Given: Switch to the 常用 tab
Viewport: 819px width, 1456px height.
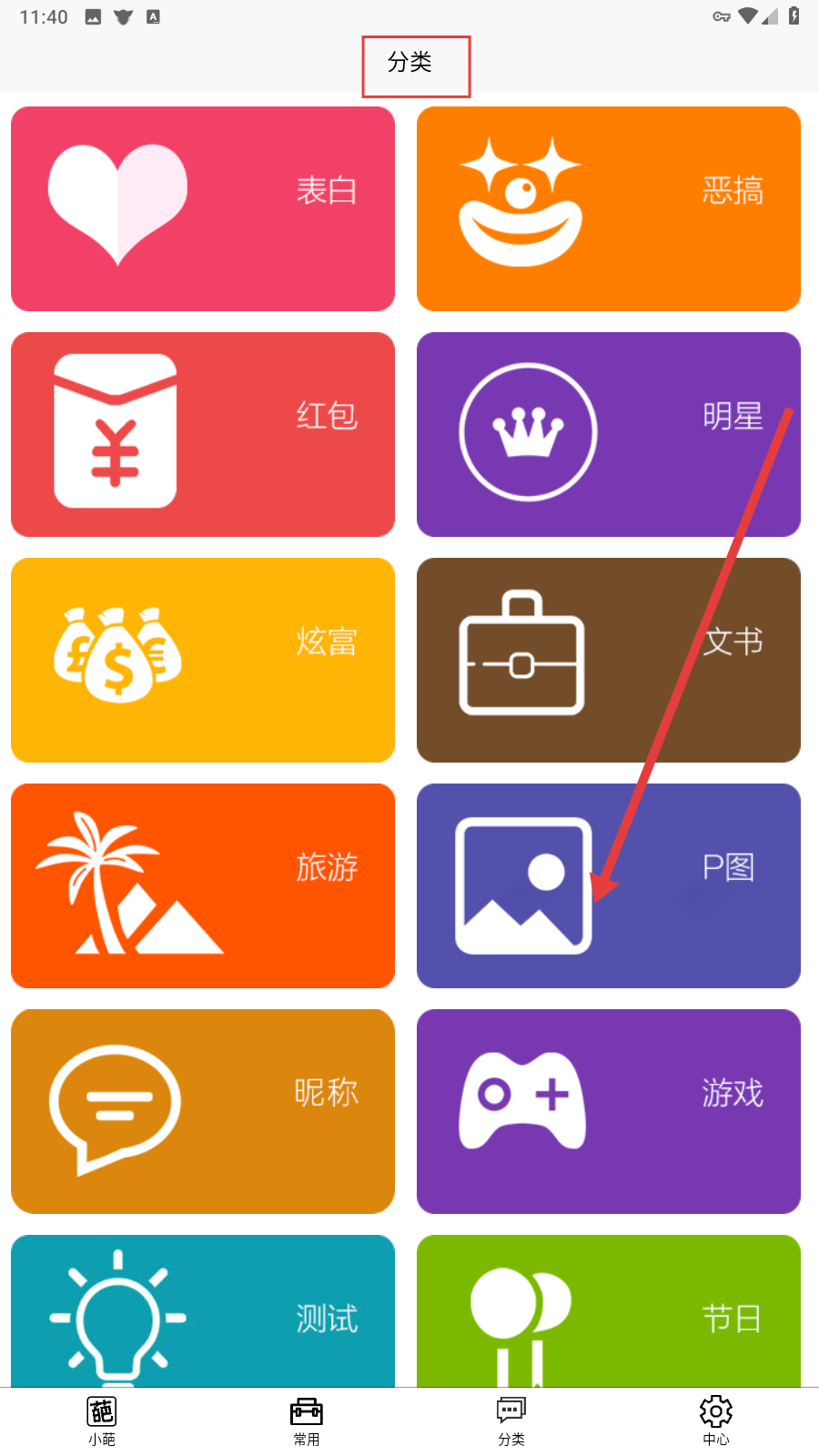Looking at the screenshot, I should click(307, 1421).
